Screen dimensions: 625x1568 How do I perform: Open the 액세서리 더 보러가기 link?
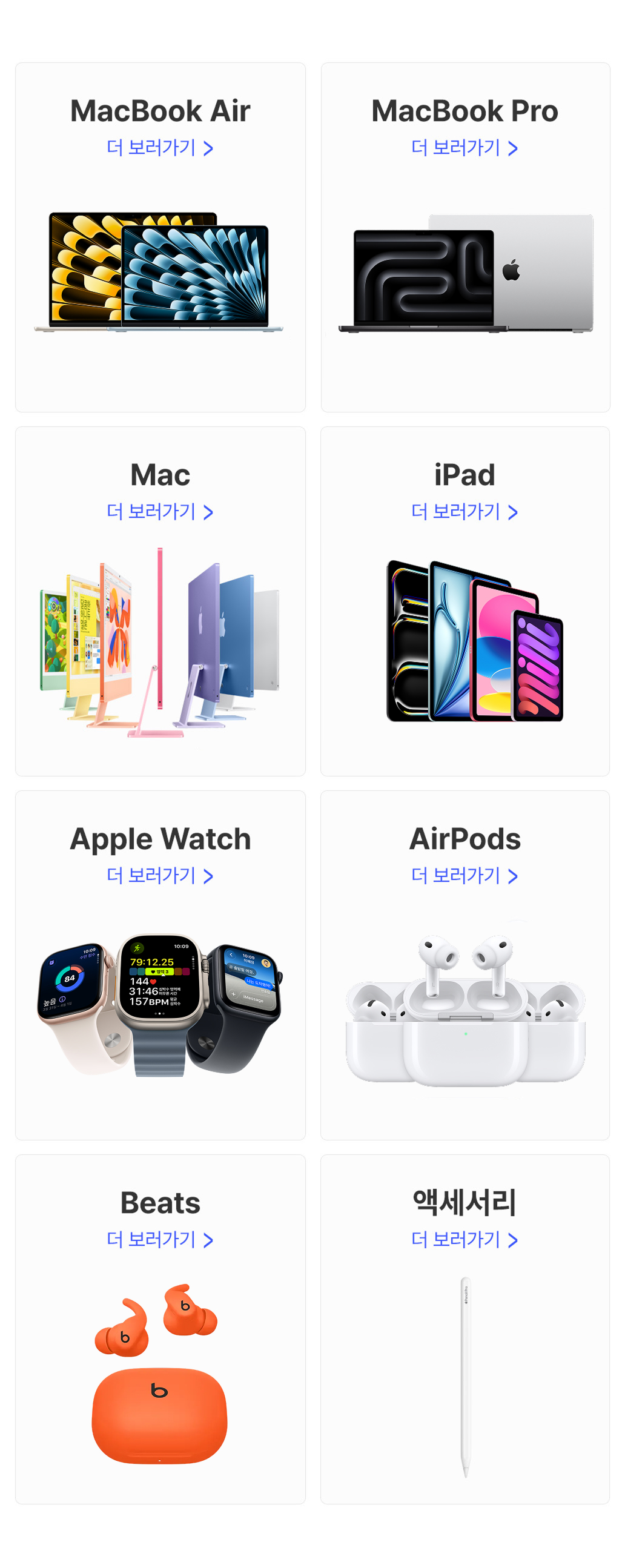pos(465,1240)
